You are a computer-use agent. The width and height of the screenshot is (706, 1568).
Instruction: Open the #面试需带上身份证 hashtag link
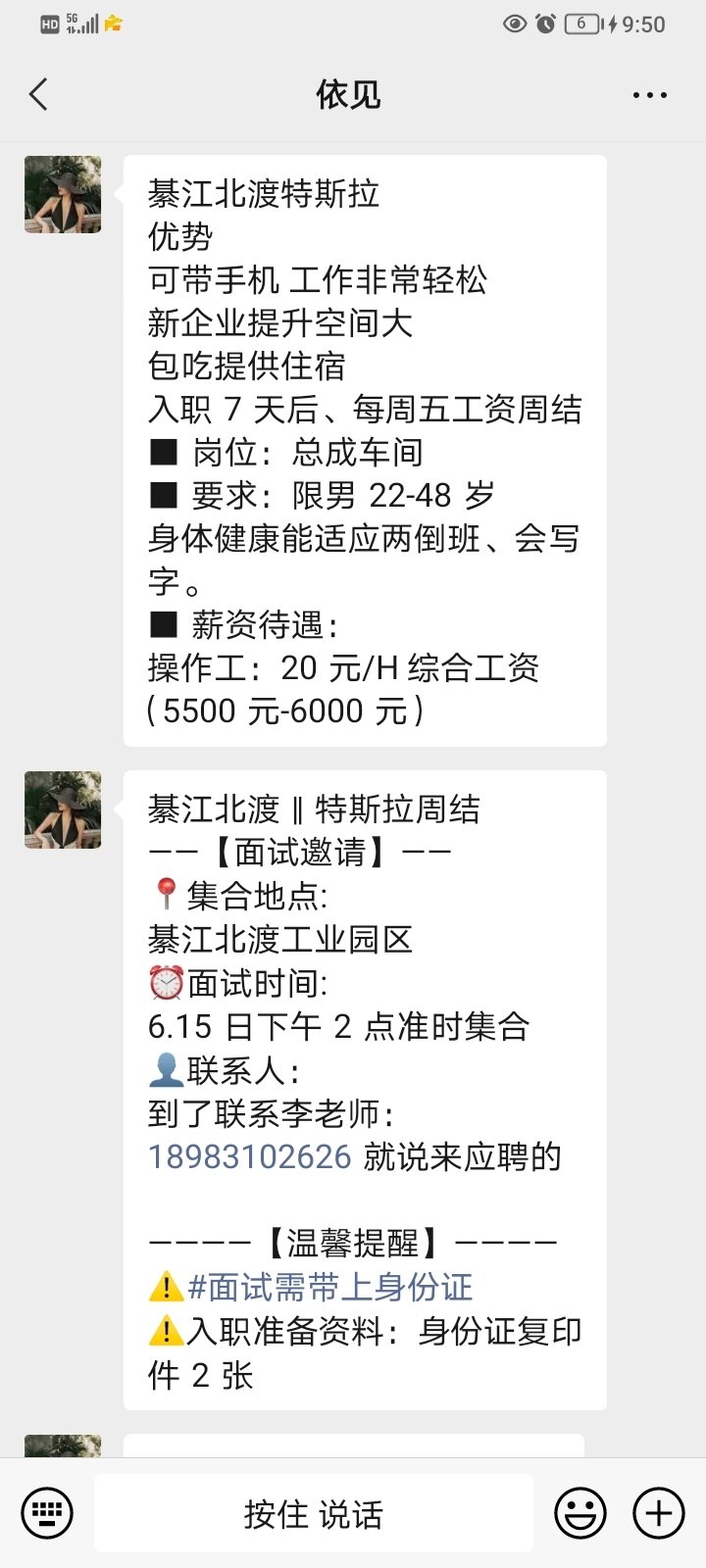(x=329, y=1287)
